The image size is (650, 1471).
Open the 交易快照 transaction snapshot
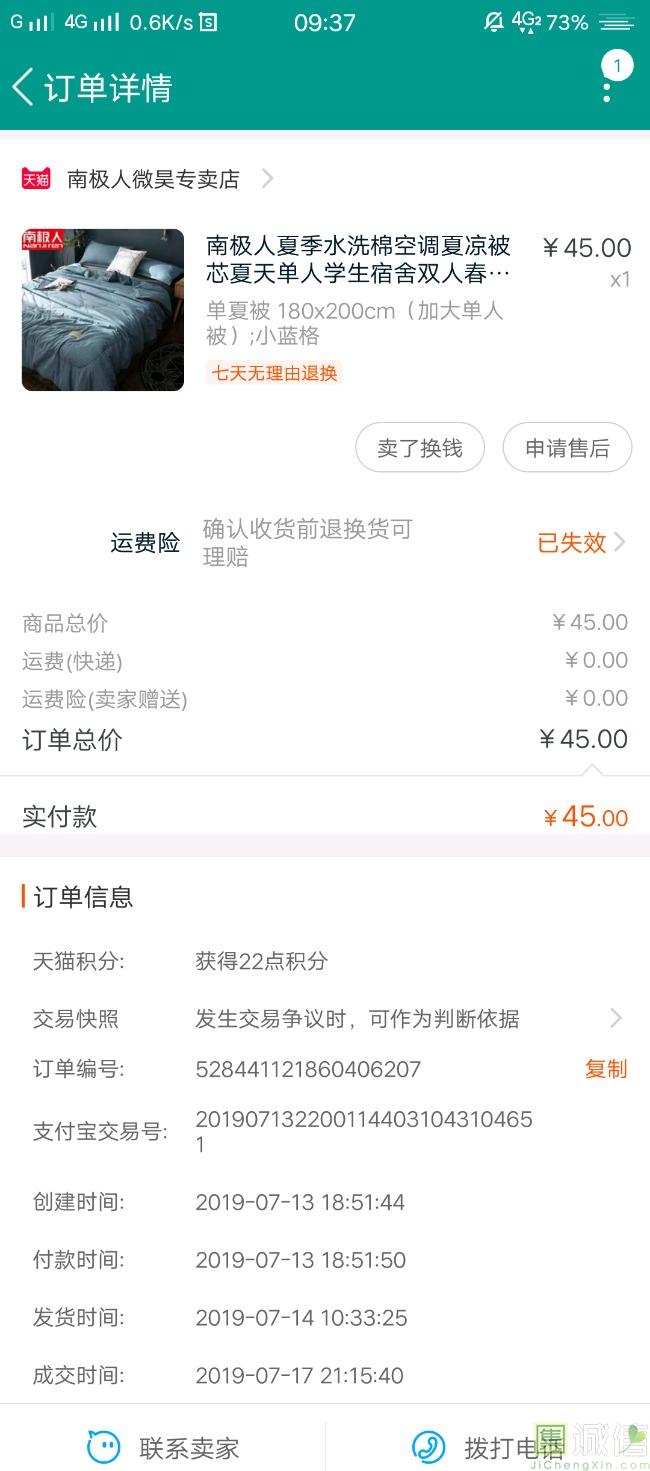pos(325,1019)
